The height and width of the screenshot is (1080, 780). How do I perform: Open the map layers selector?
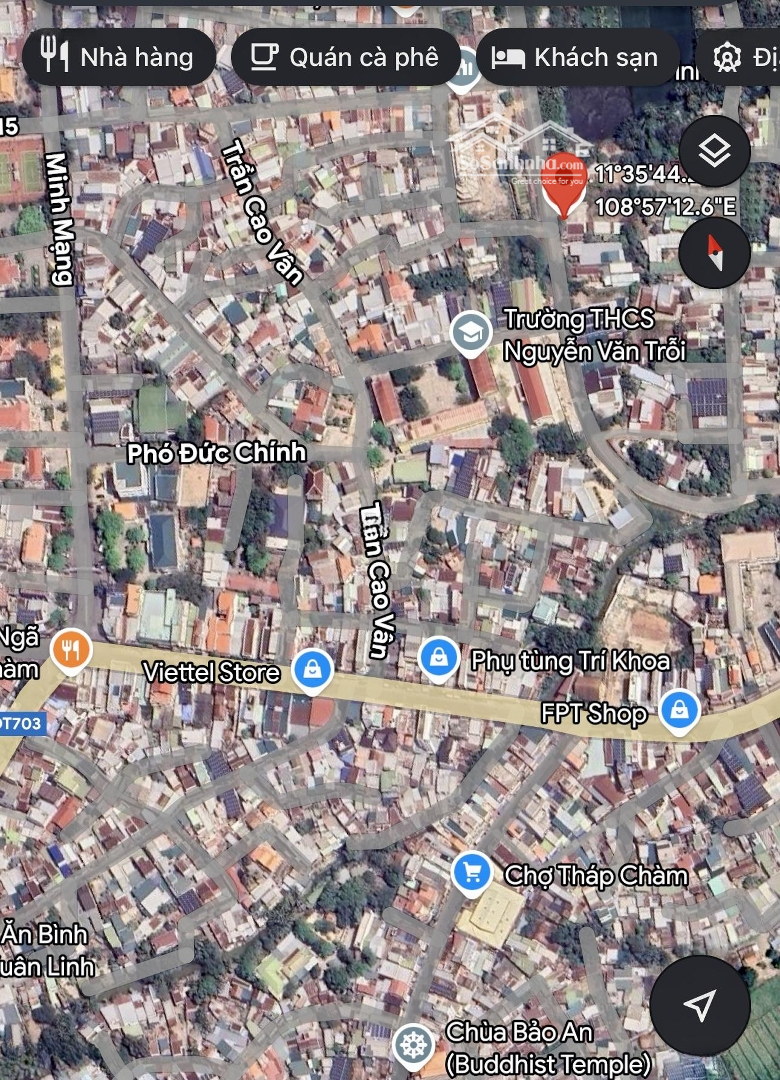tap(714, 152)
